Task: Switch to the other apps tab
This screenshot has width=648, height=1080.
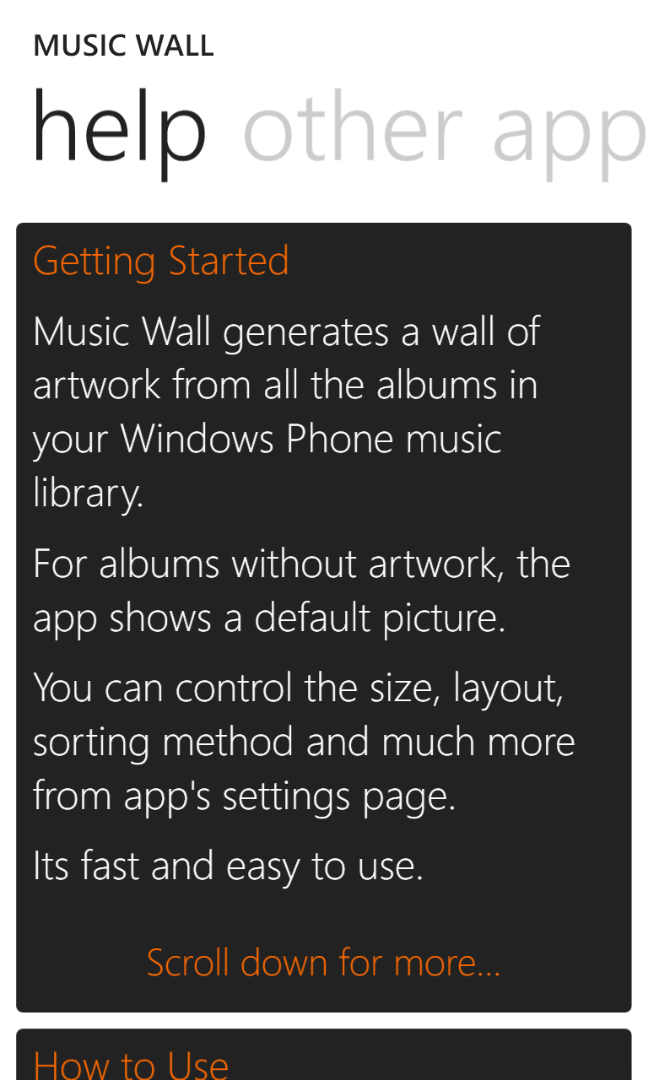Action: [445, 134]
